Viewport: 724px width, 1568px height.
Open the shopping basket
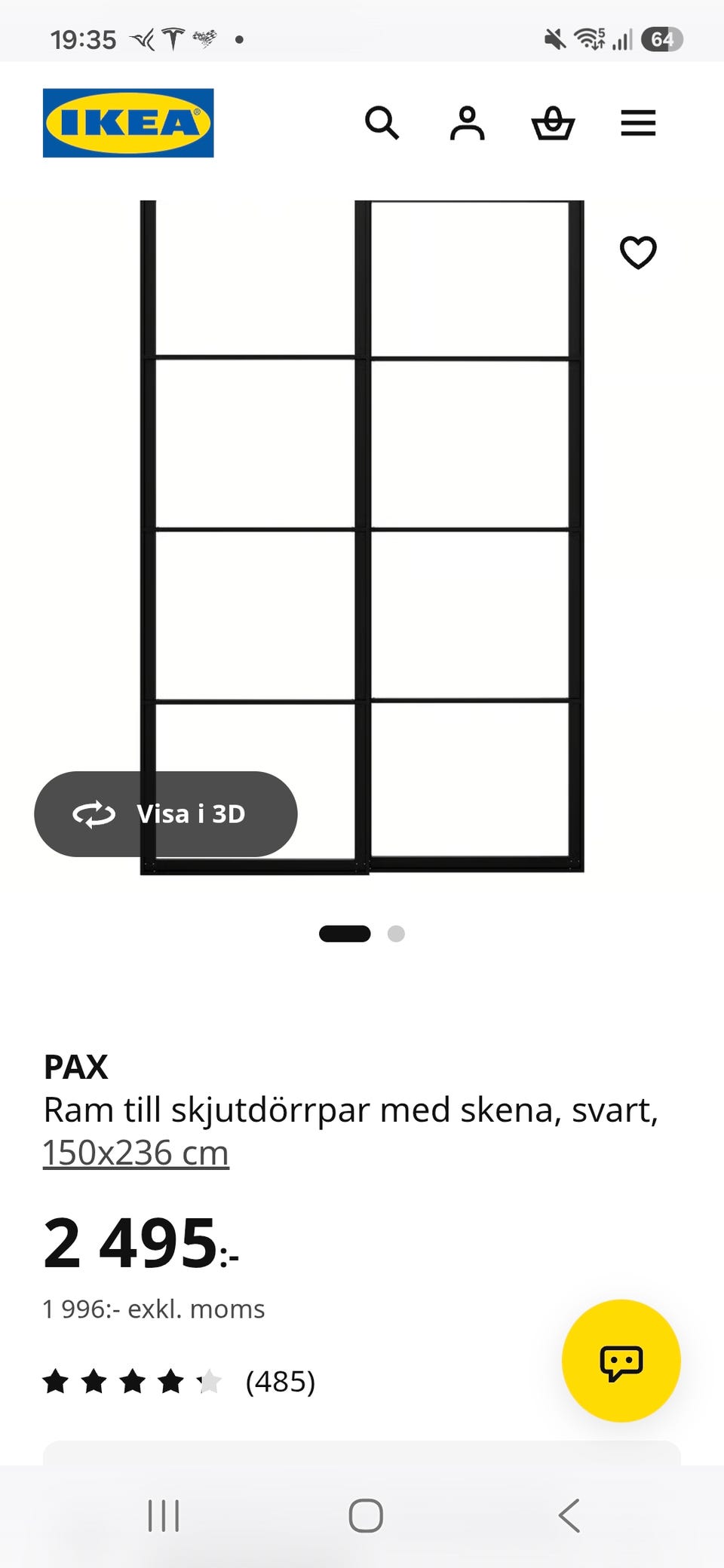(x=553, y=123)
